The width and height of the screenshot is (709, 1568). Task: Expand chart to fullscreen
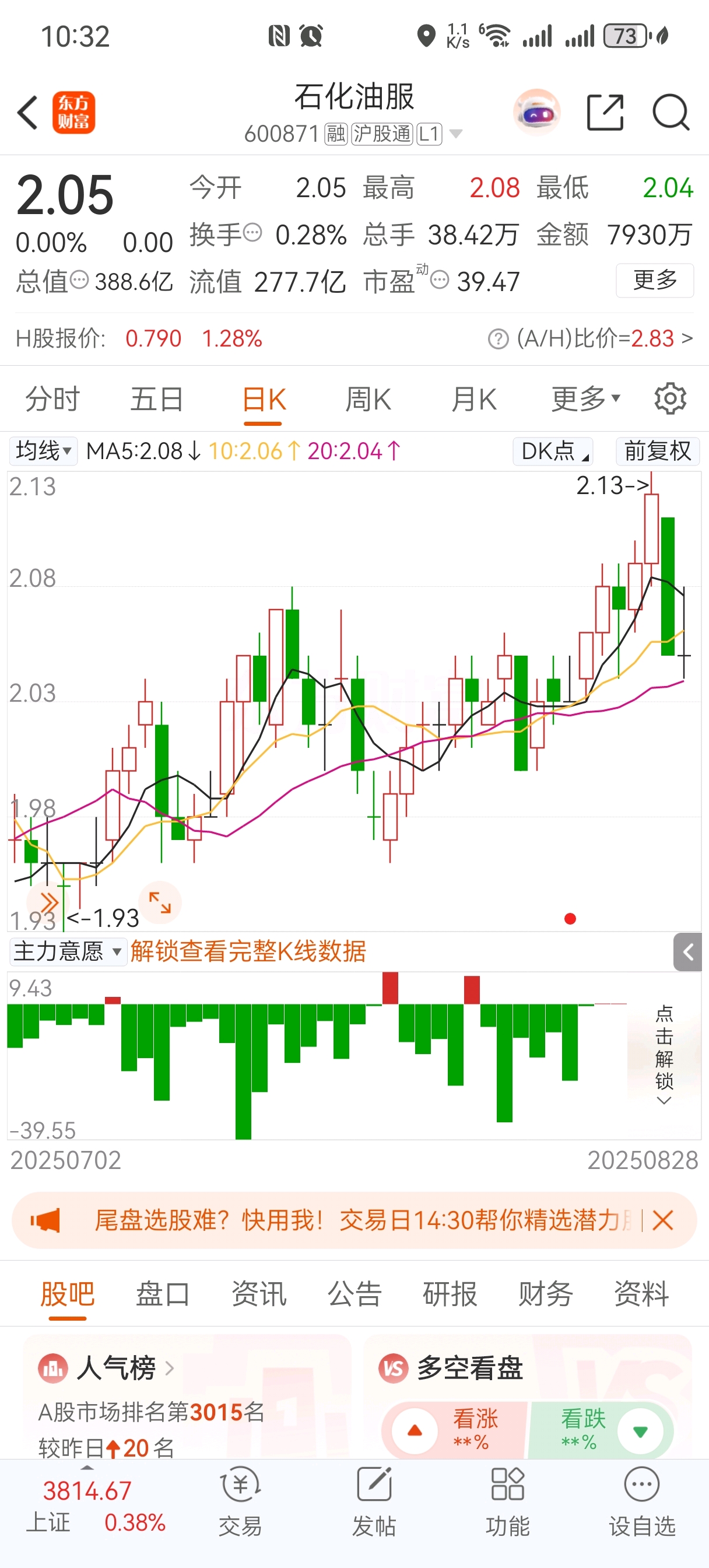(x=160, y=902)
